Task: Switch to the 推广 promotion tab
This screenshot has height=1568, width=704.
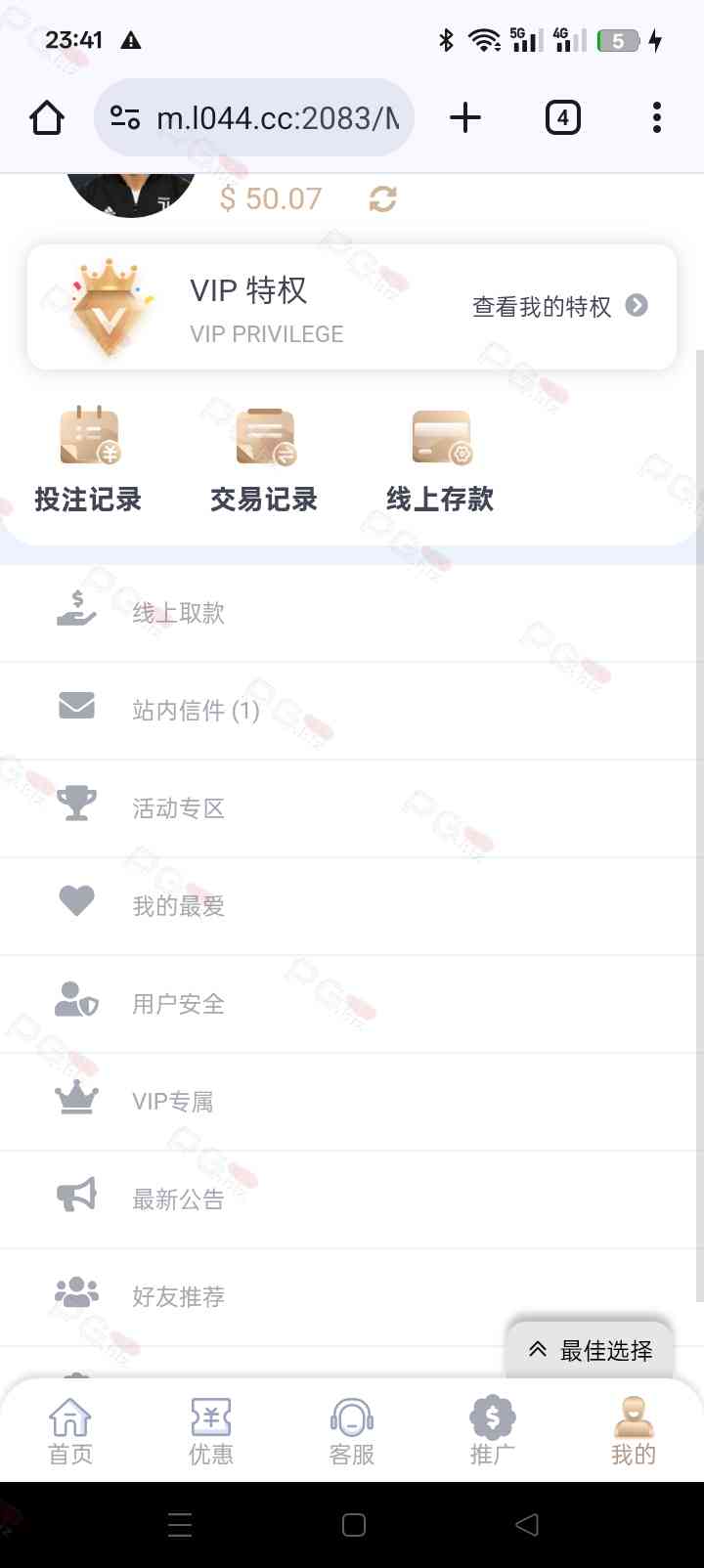Action: (492, 1431)
